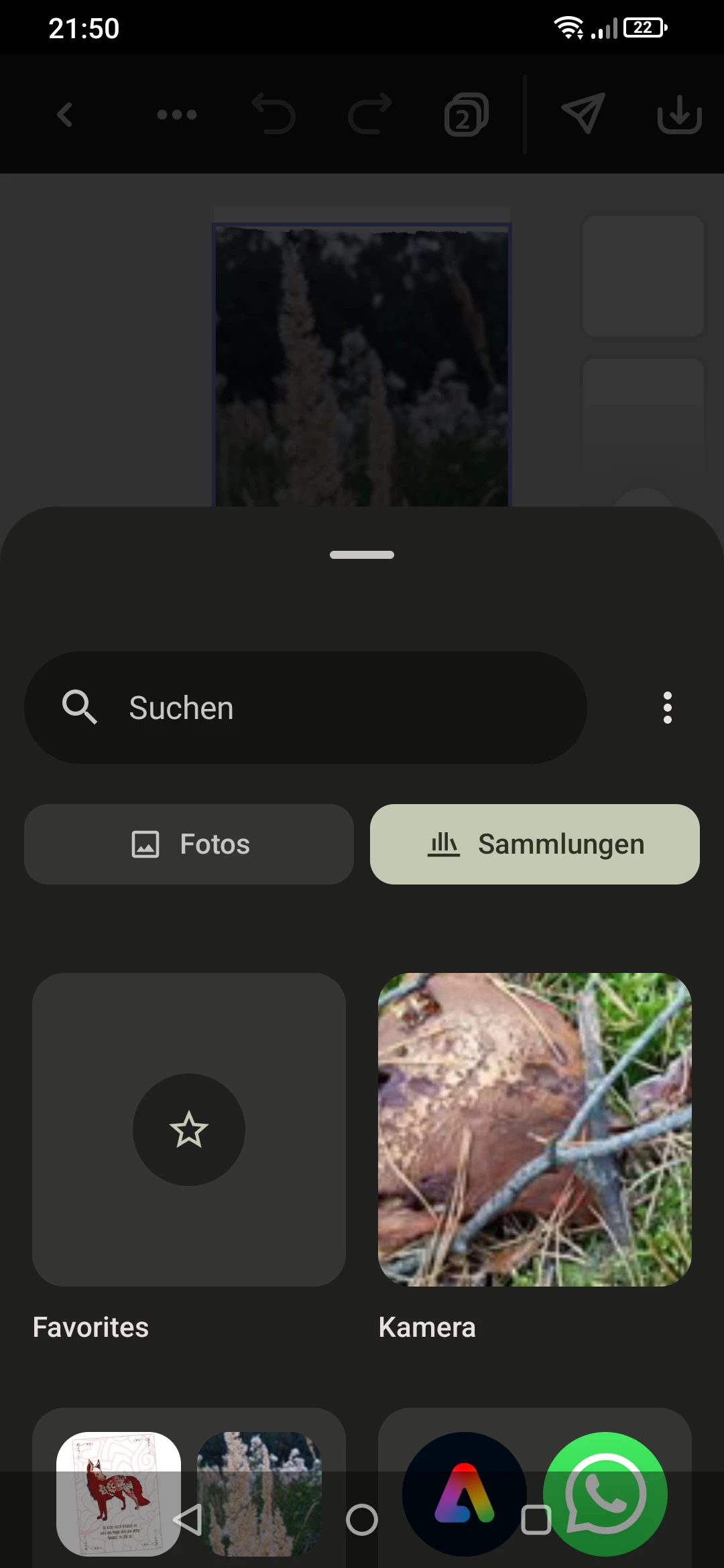Go back with the system back button

[x=188, y=1520]
